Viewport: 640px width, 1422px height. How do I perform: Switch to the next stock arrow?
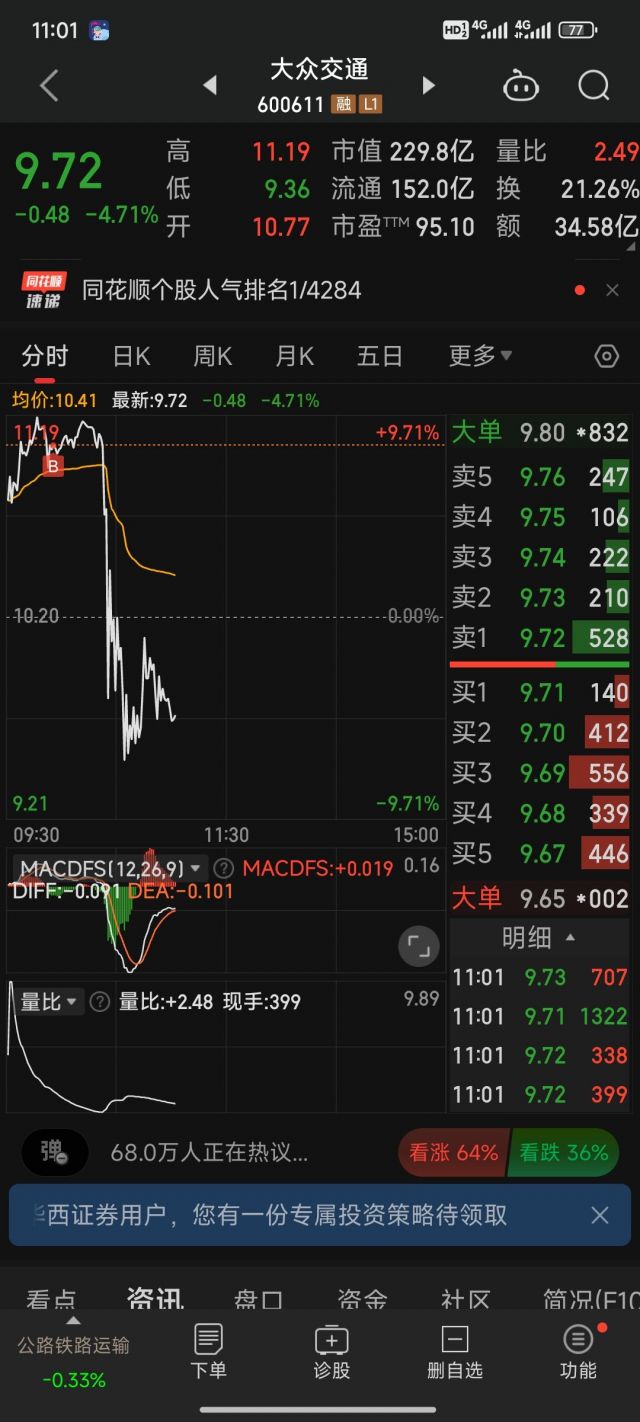(x=429, y=86)
